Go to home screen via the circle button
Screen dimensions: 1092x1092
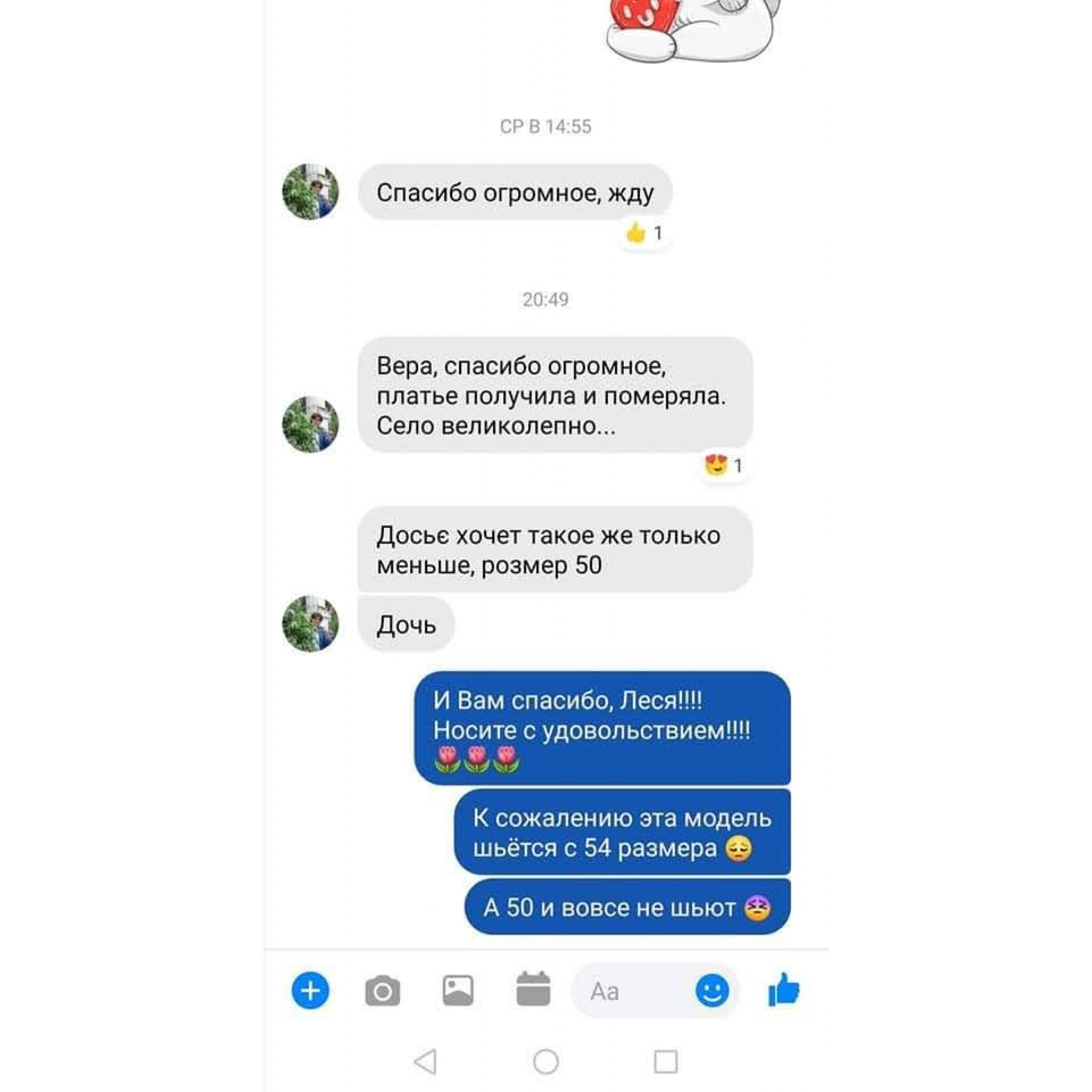(x=545, y=1062)
